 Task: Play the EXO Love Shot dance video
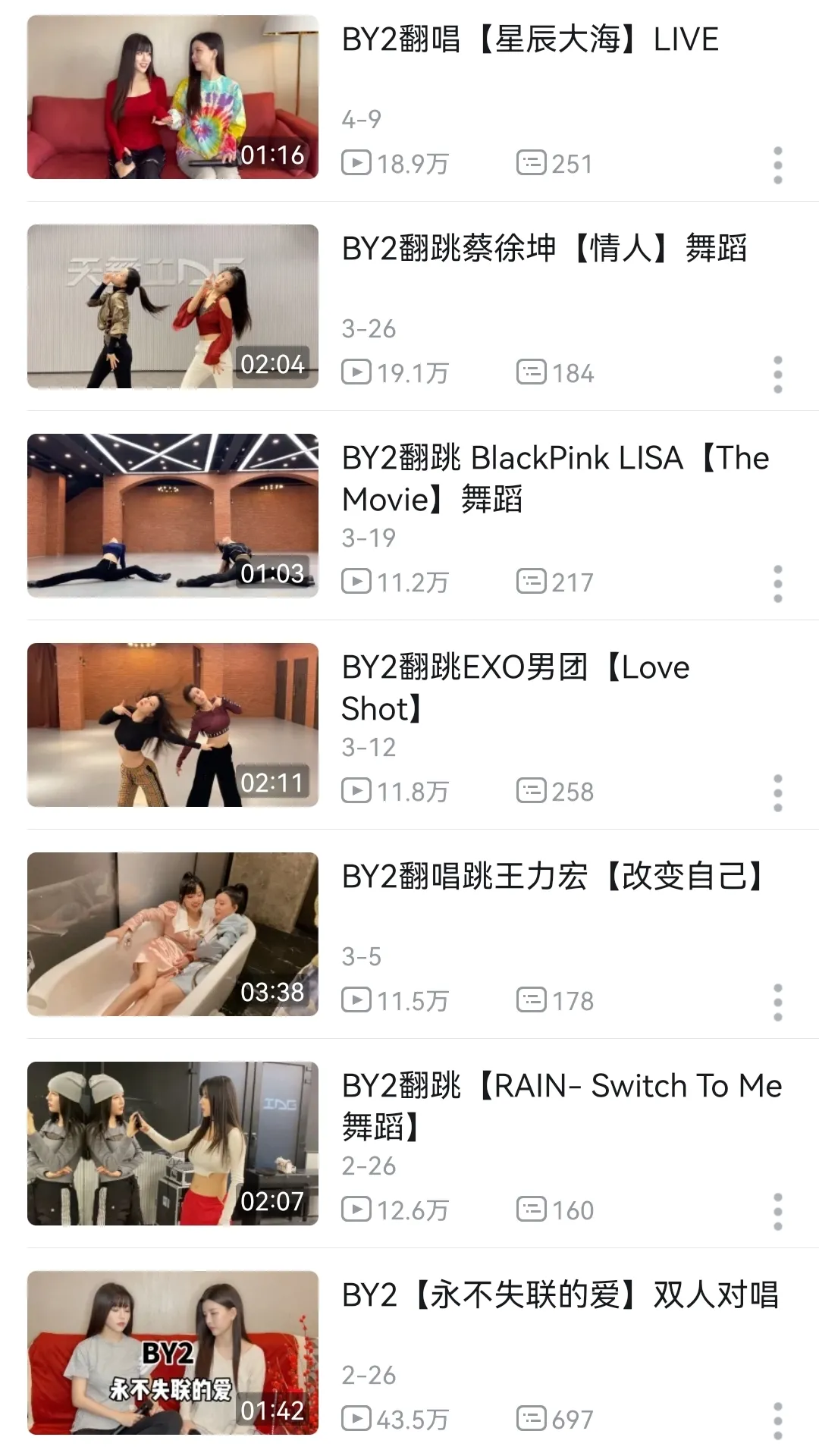pyautogui.click(x=173, y=725)
